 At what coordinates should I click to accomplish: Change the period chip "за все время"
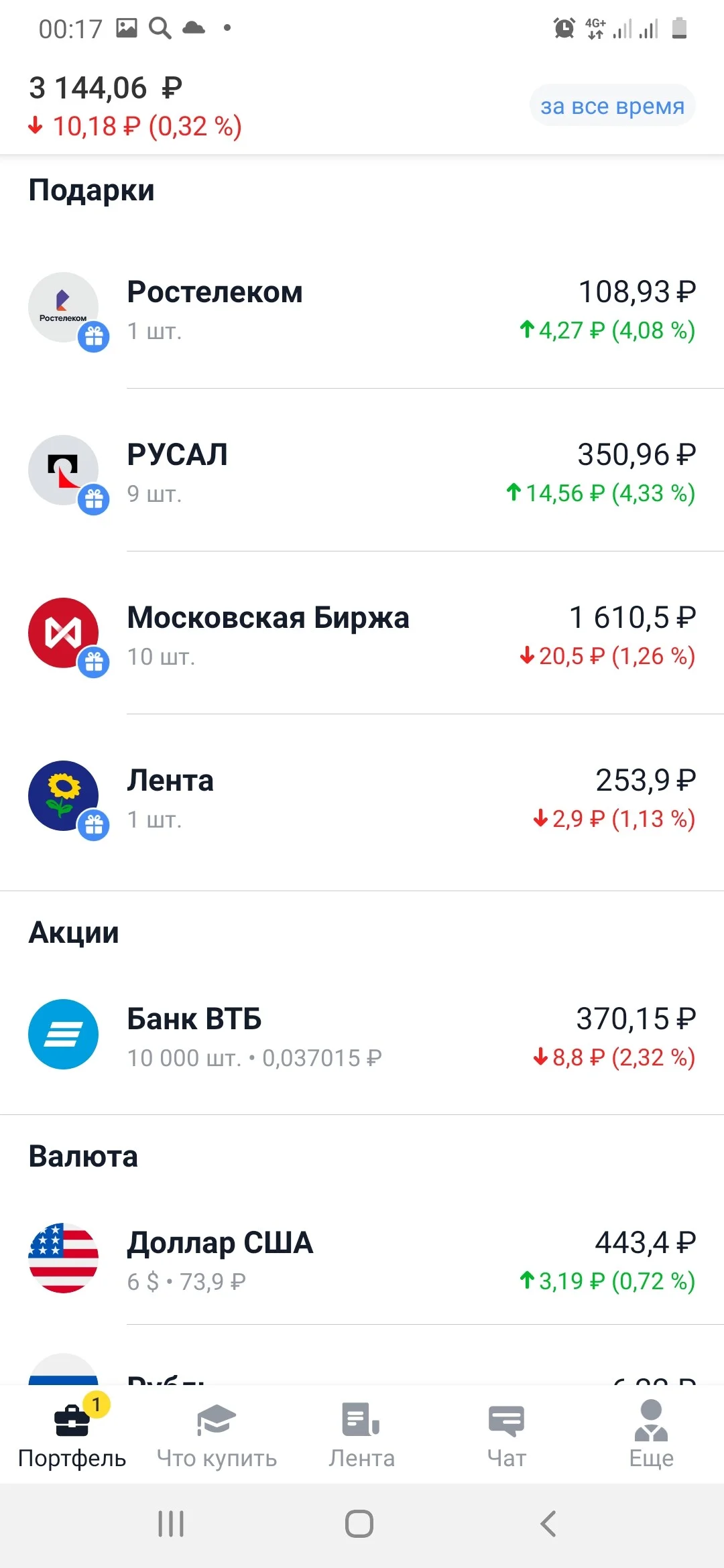coord(612,106)
